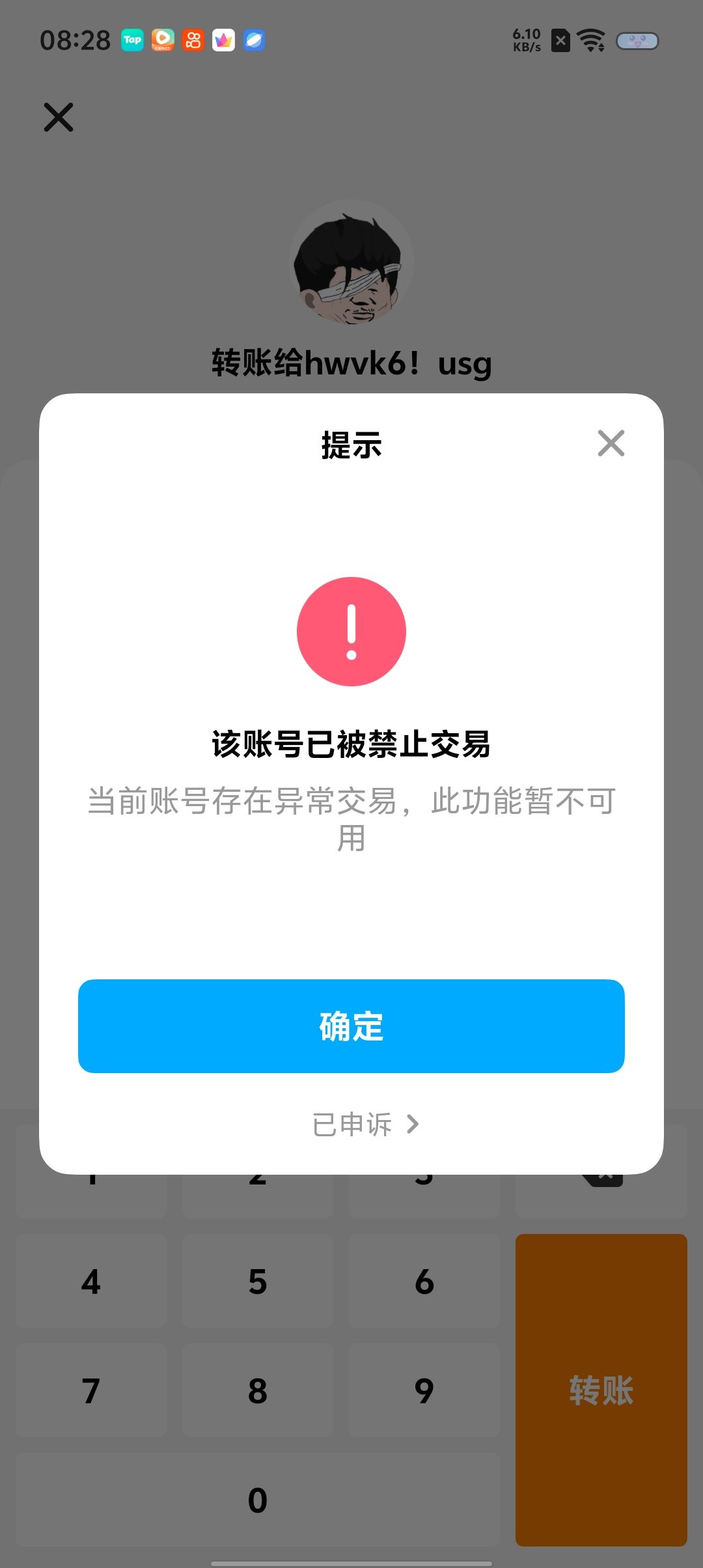Open the 已申诉 appeal link
Image resolution: width=703 pixels, height=1568 pixels.
pos(365,1125)
